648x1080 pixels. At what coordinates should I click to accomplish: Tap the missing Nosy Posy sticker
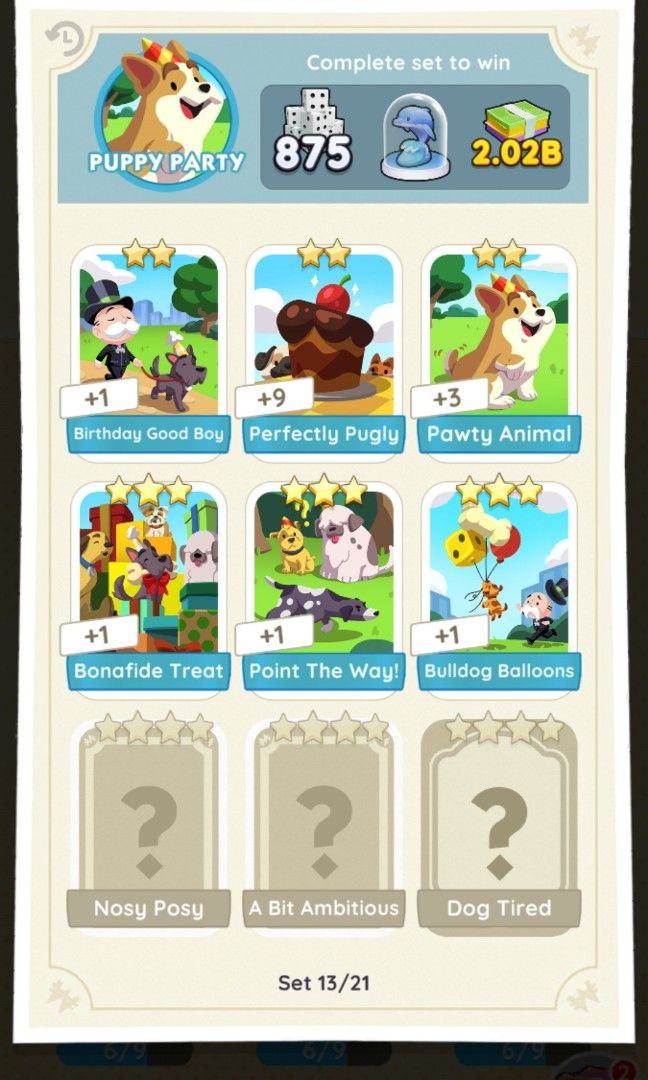click(x=148, y=820)
